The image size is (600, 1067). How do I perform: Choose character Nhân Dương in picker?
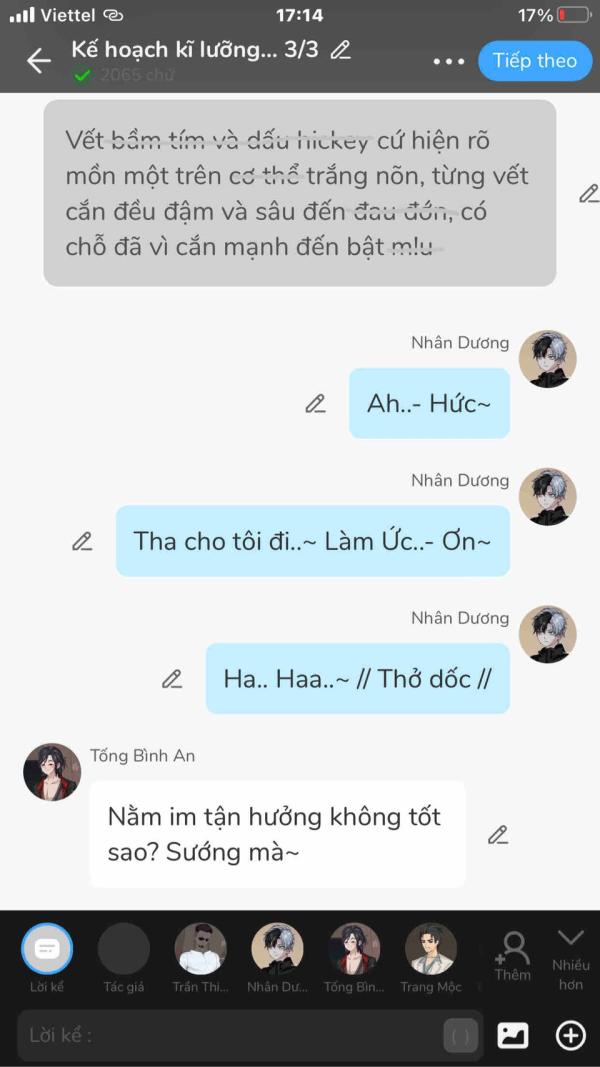coord(277,949)
